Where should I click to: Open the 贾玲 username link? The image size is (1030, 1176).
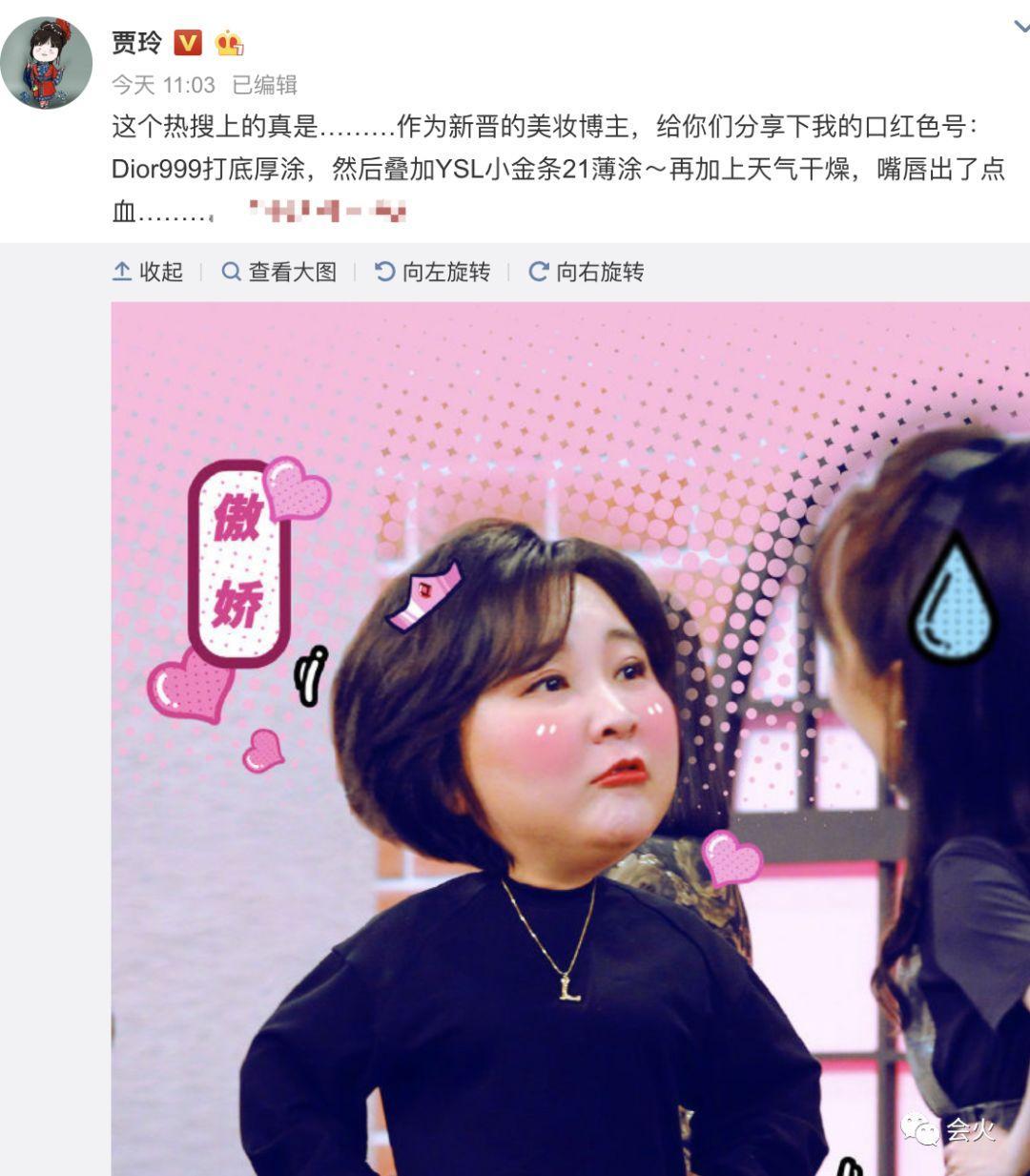[x=136, y=42]
